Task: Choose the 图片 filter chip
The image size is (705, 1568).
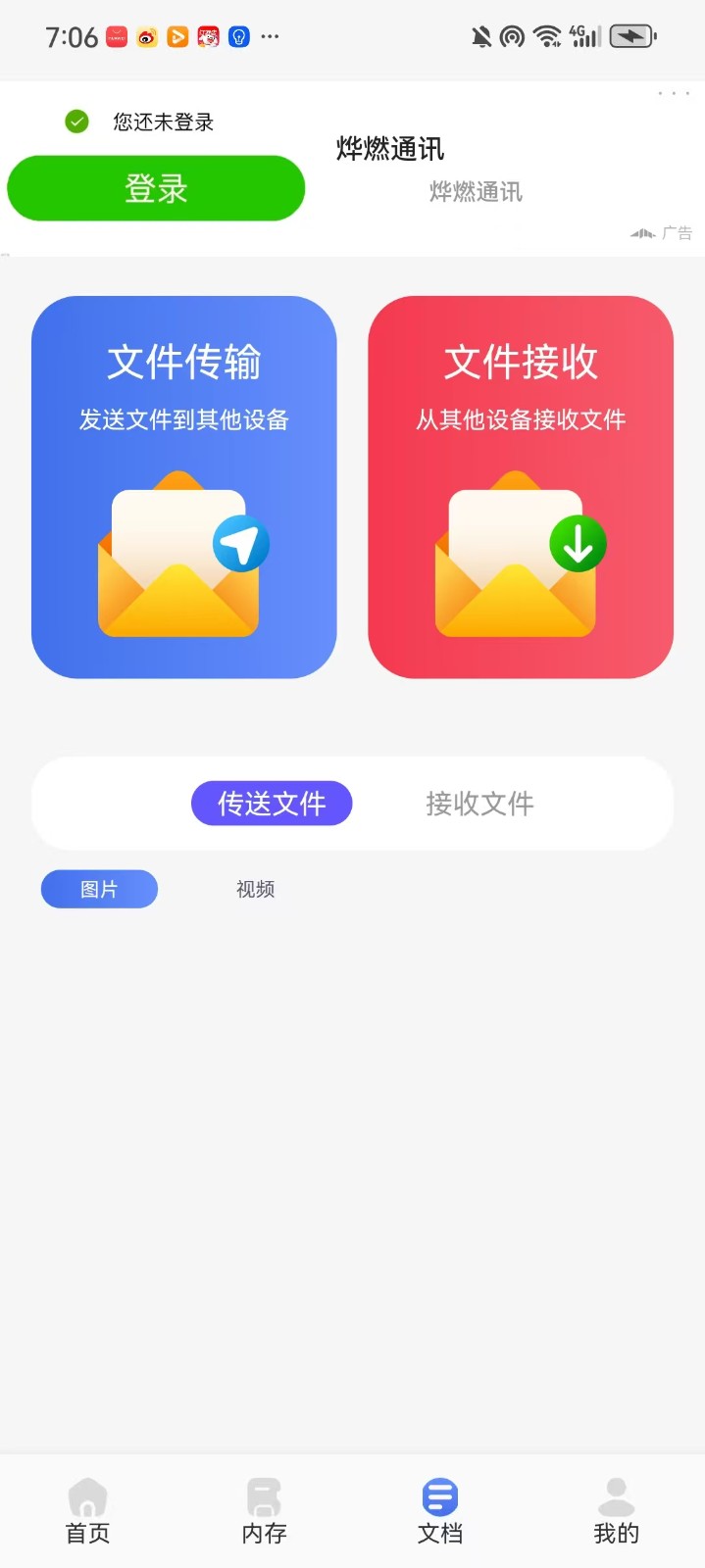Action: 99,889
